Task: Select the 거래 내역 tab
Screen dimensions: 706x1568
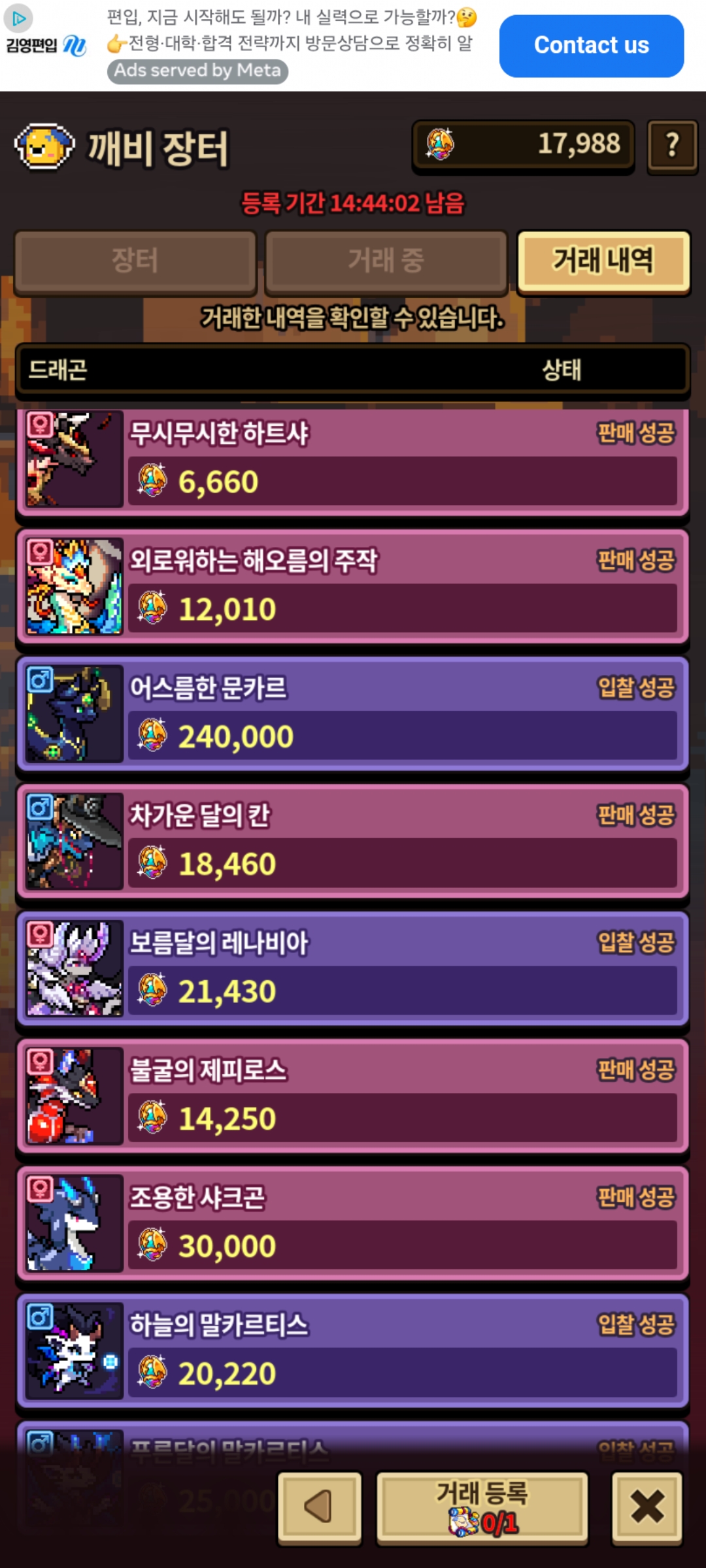Action: coord(603,261)
